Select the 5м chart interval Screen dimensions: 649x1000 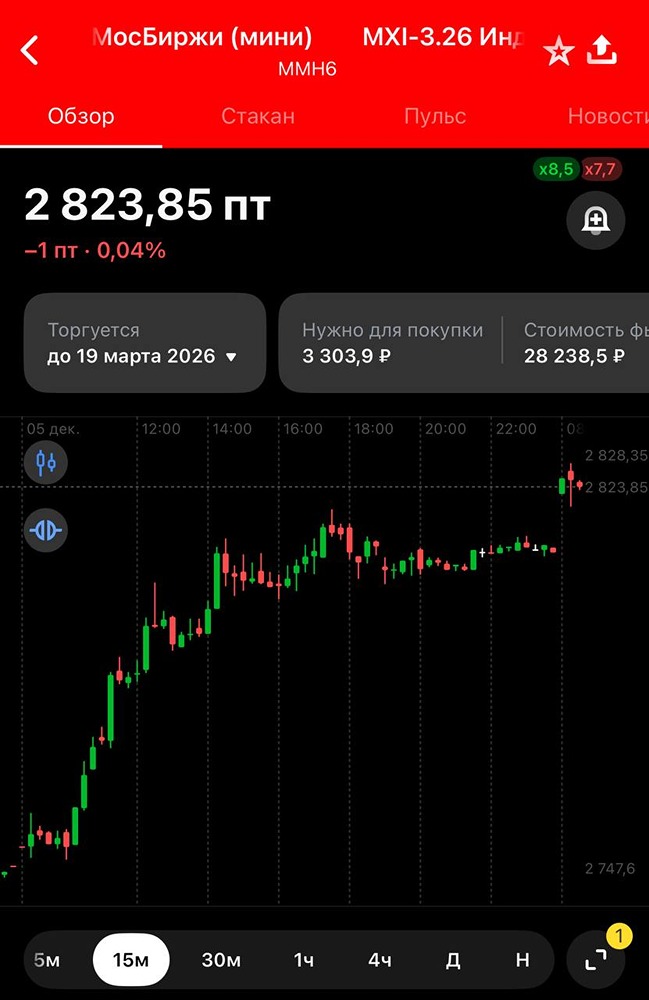coord(47,960)
